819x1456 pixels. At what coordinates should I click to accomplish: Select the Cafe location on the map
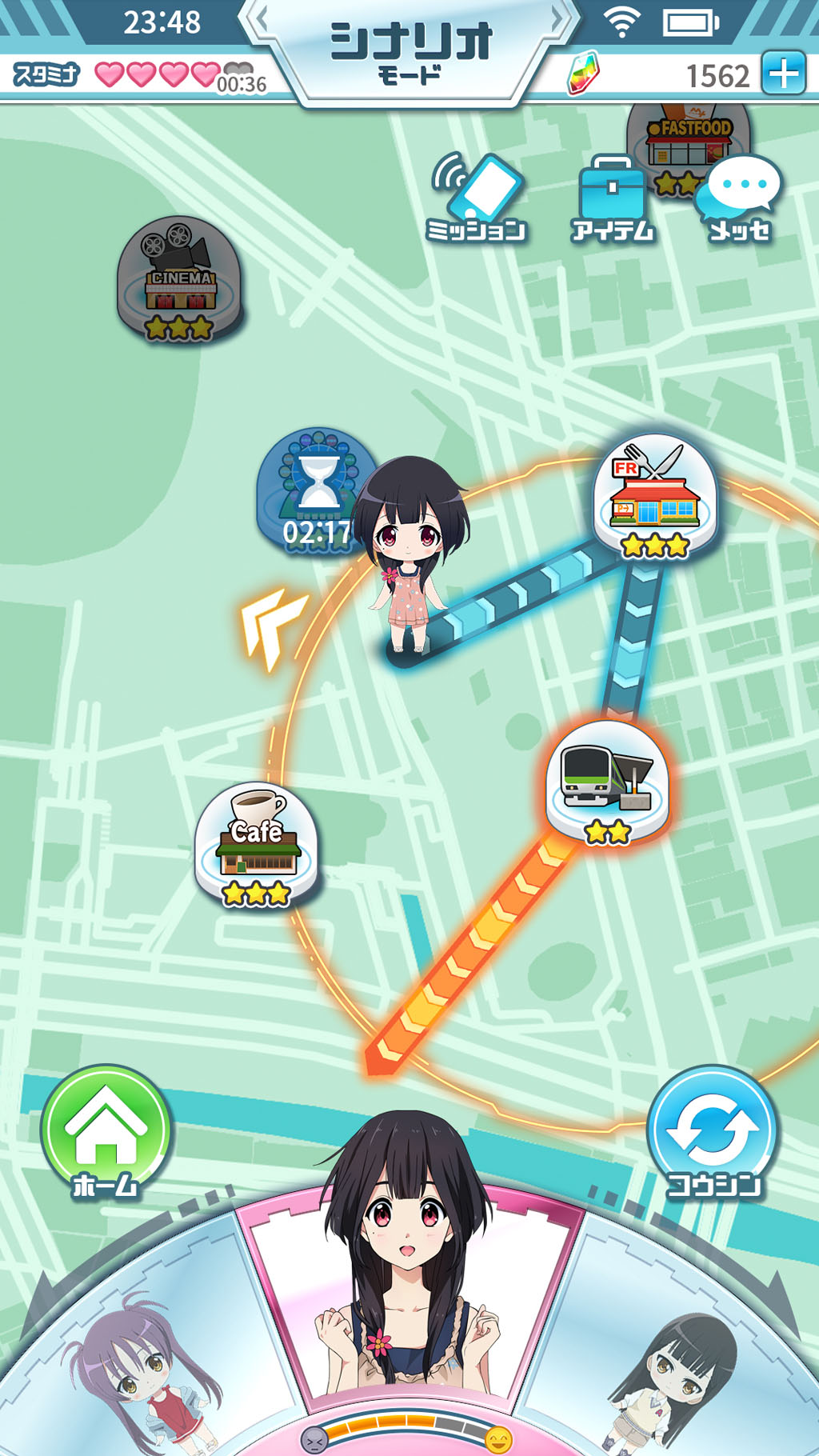256,845
